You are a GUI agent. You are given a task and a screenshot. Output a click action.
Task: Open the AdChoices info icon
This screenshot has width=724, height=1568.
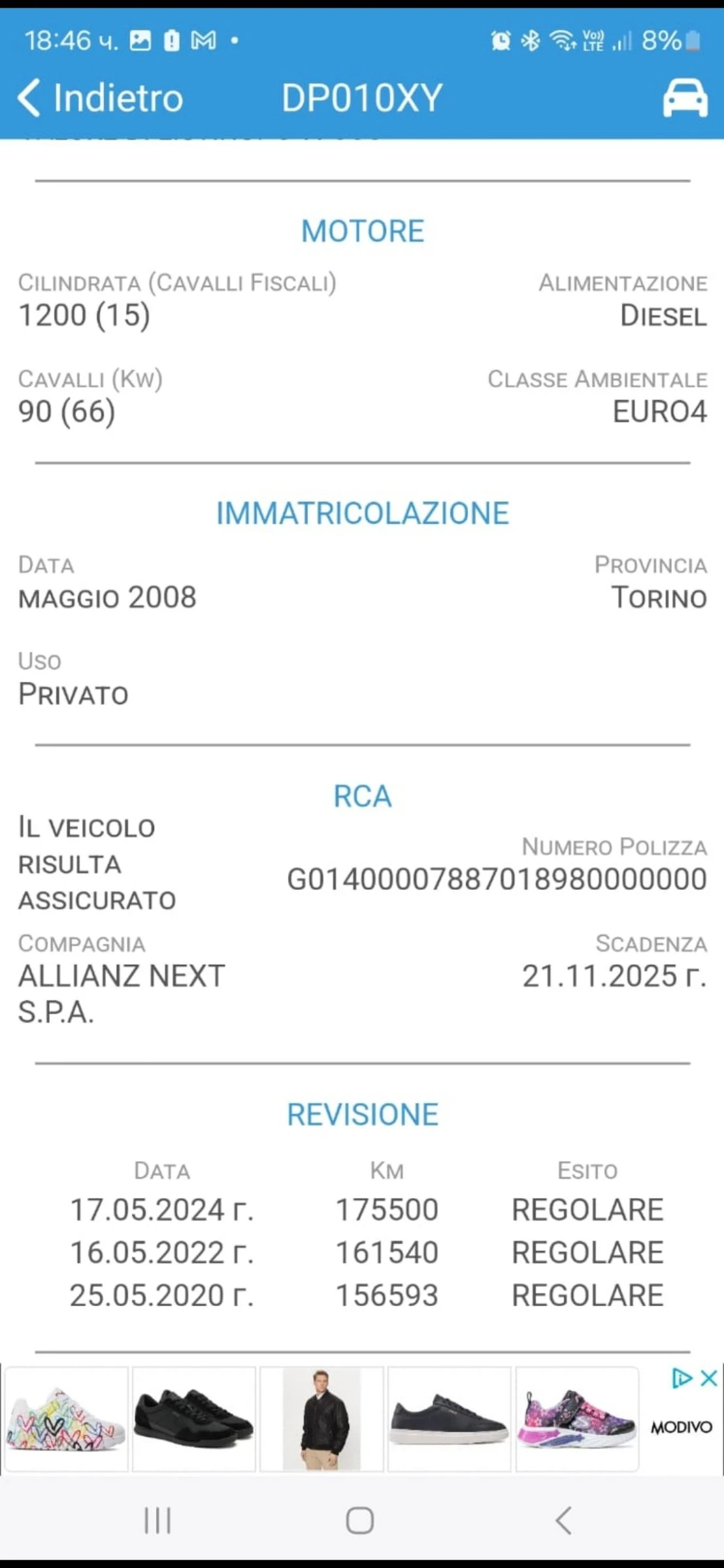[682, 1379]
